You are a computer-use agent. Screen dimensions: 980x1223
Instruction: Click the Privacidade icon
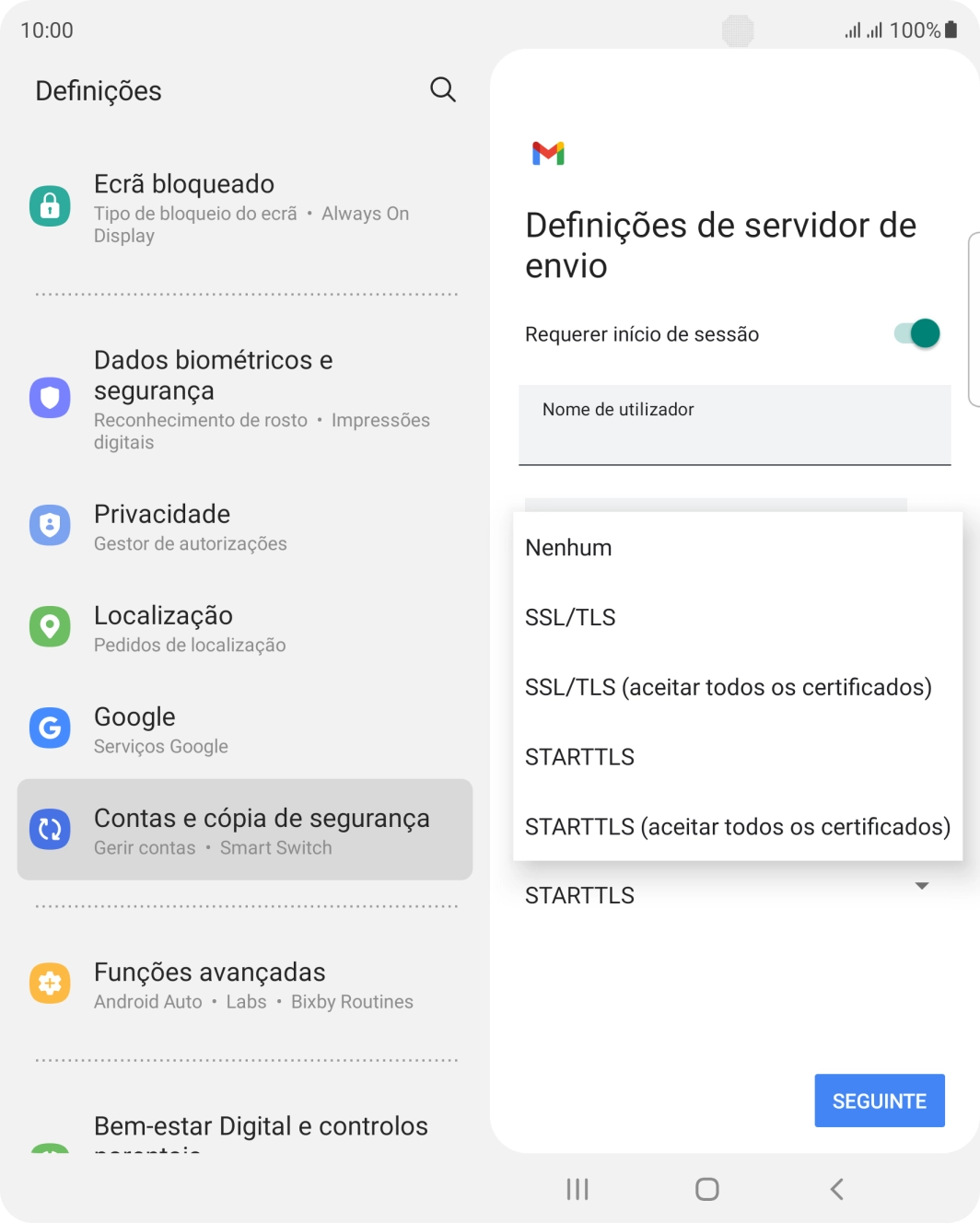click(x=50, y=525)
